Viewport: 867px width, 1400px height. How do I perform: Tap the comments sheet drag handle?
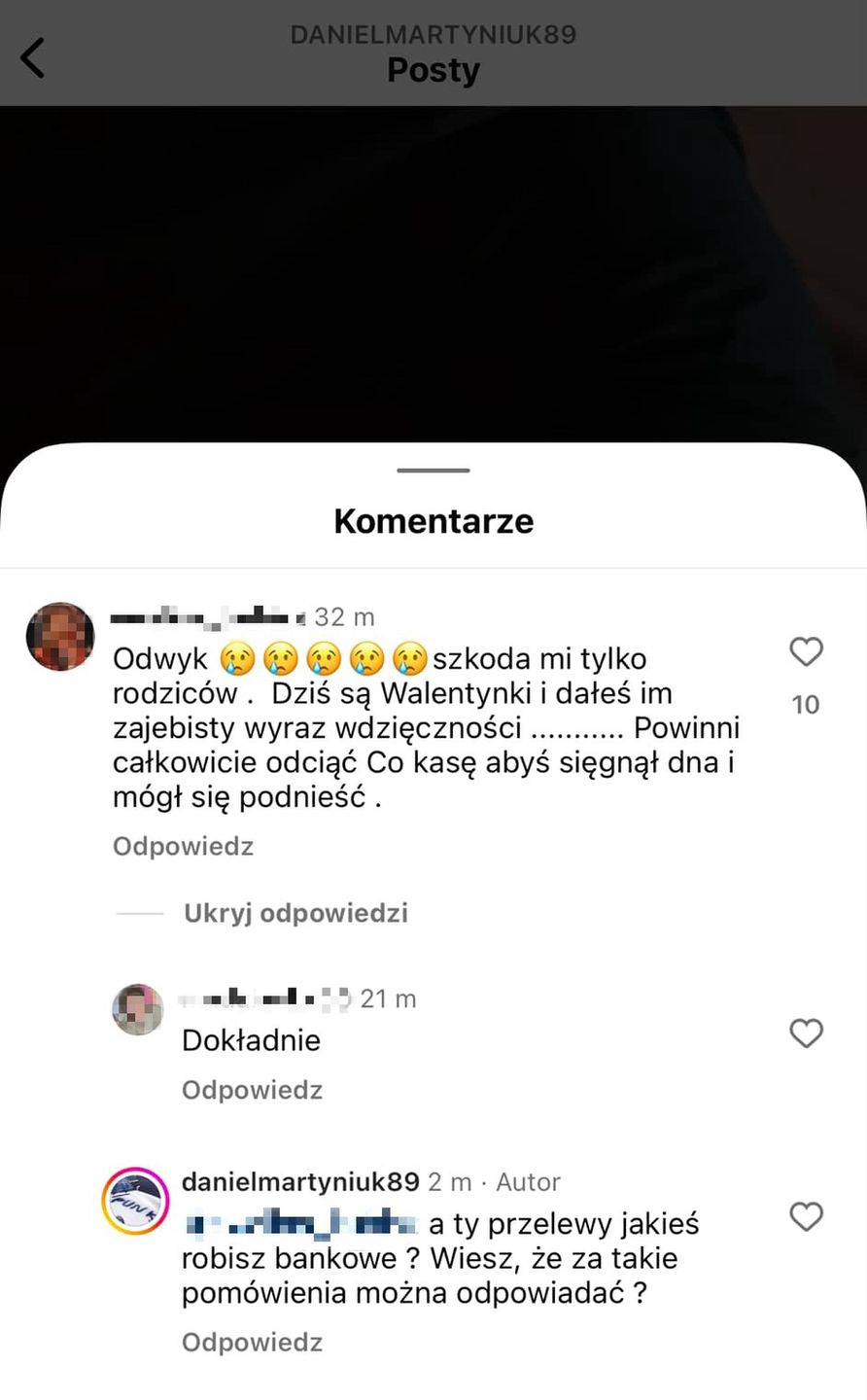tap(433, 471)
